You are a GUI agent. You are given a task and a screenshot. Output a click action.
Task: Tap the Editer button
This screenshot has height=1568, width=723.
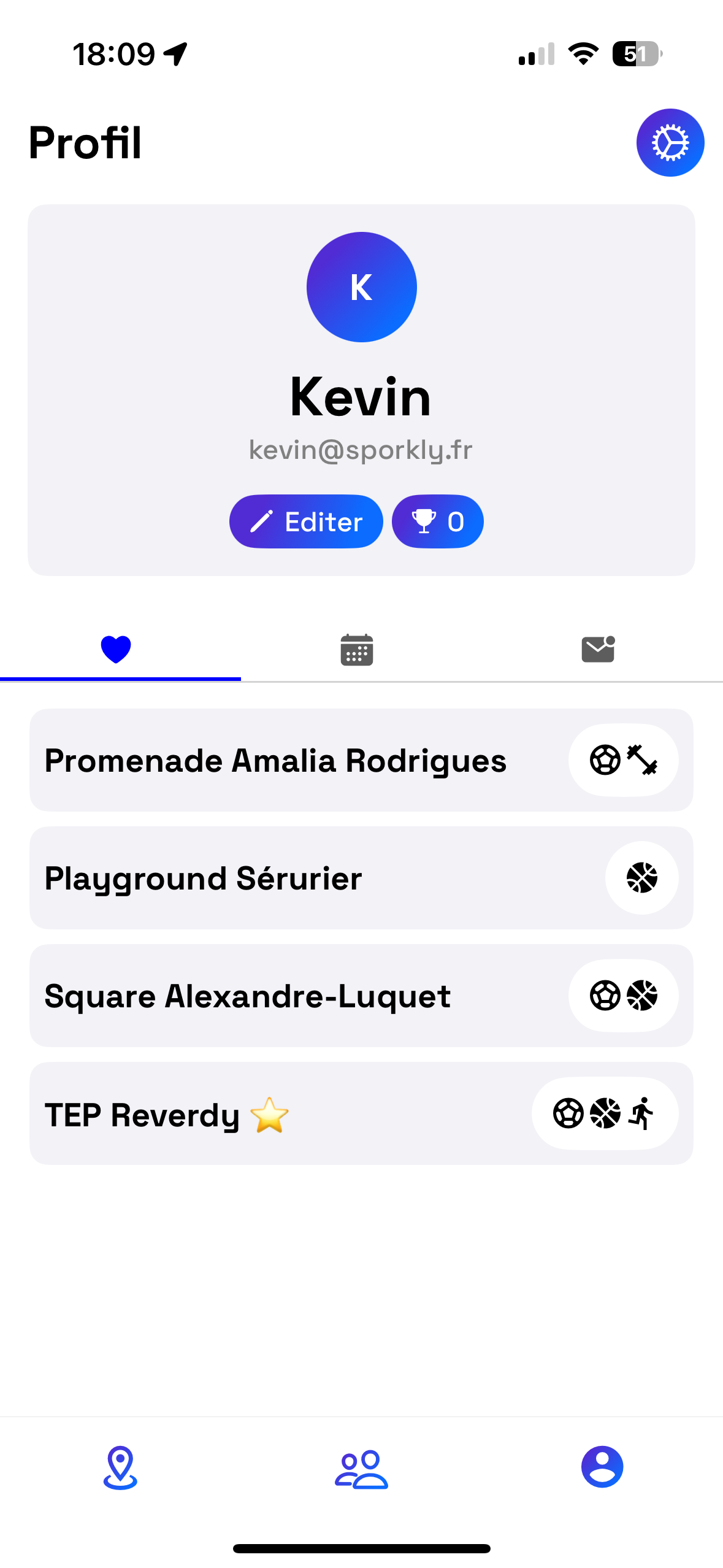coord(306,521)
